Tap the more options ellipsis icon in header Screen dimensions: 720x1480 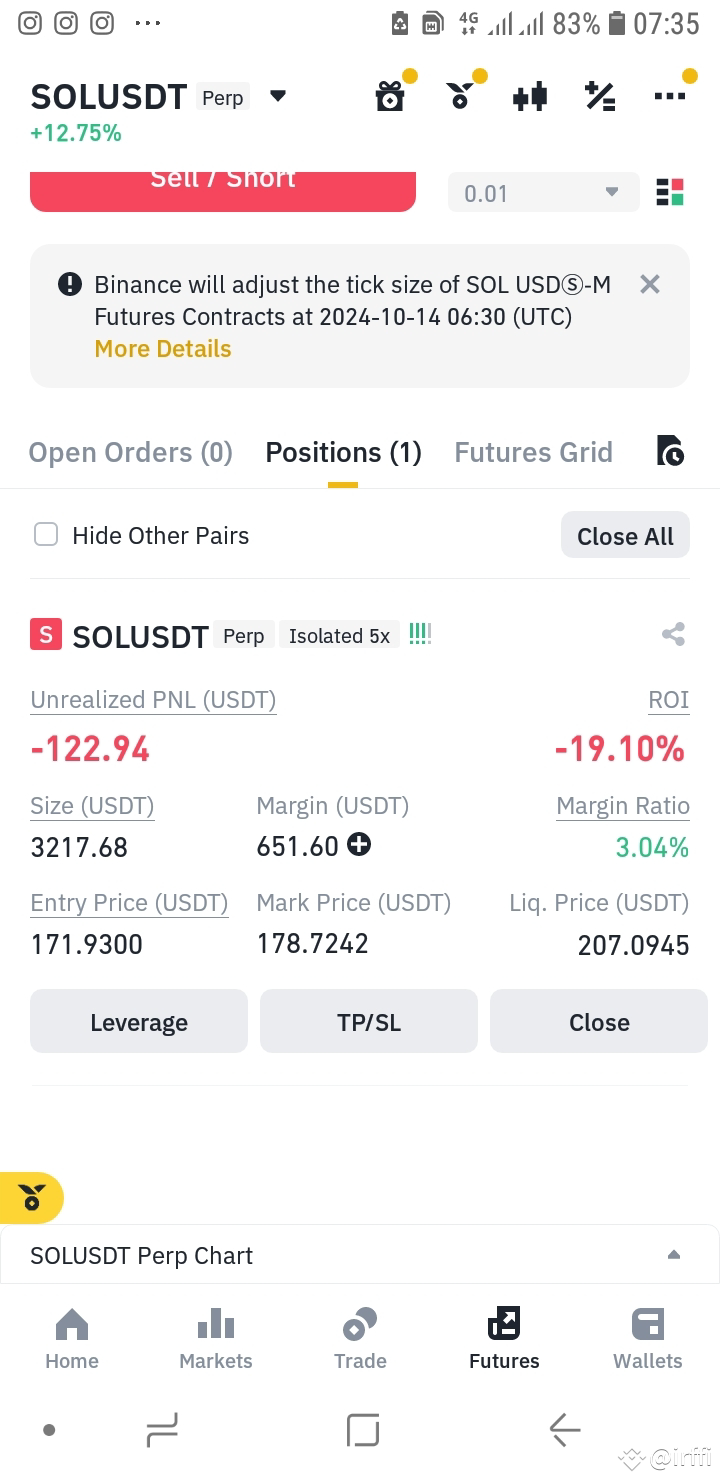pyautogui.click(x=670, y=95)
